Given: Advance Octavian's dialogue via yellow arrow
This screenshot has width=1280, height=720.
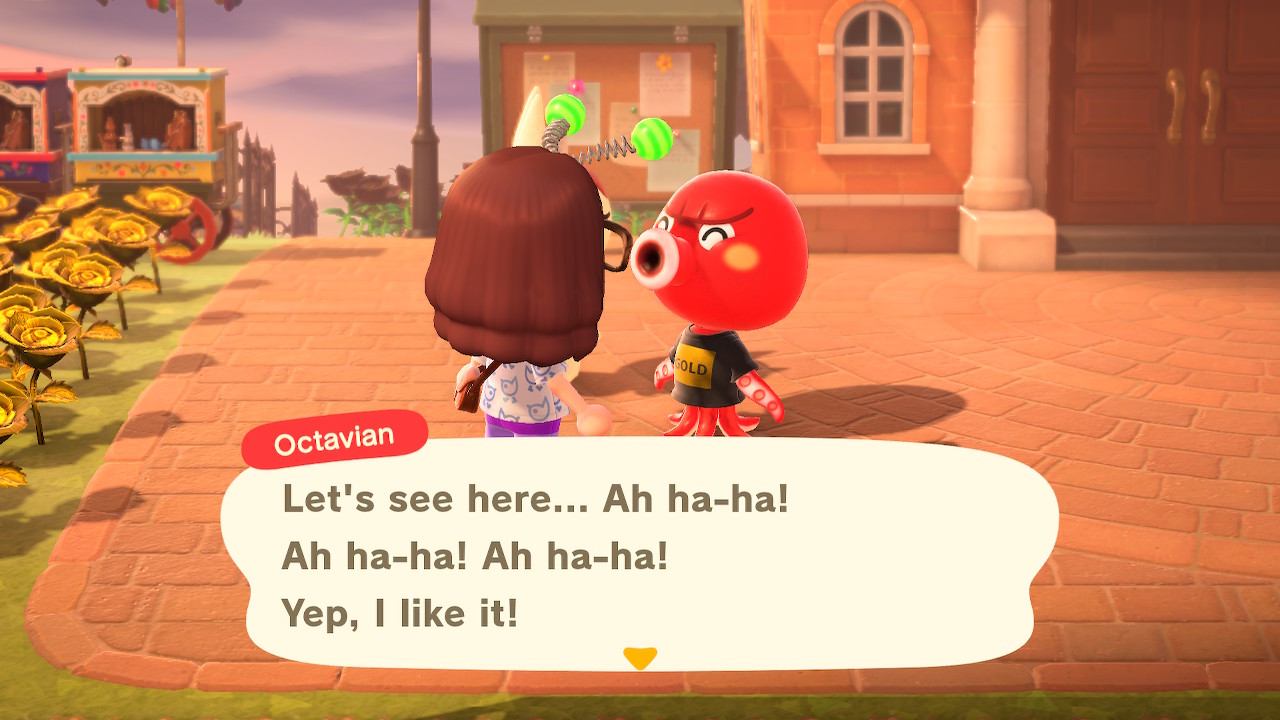Looking at the screenshot, I should 639,657.
